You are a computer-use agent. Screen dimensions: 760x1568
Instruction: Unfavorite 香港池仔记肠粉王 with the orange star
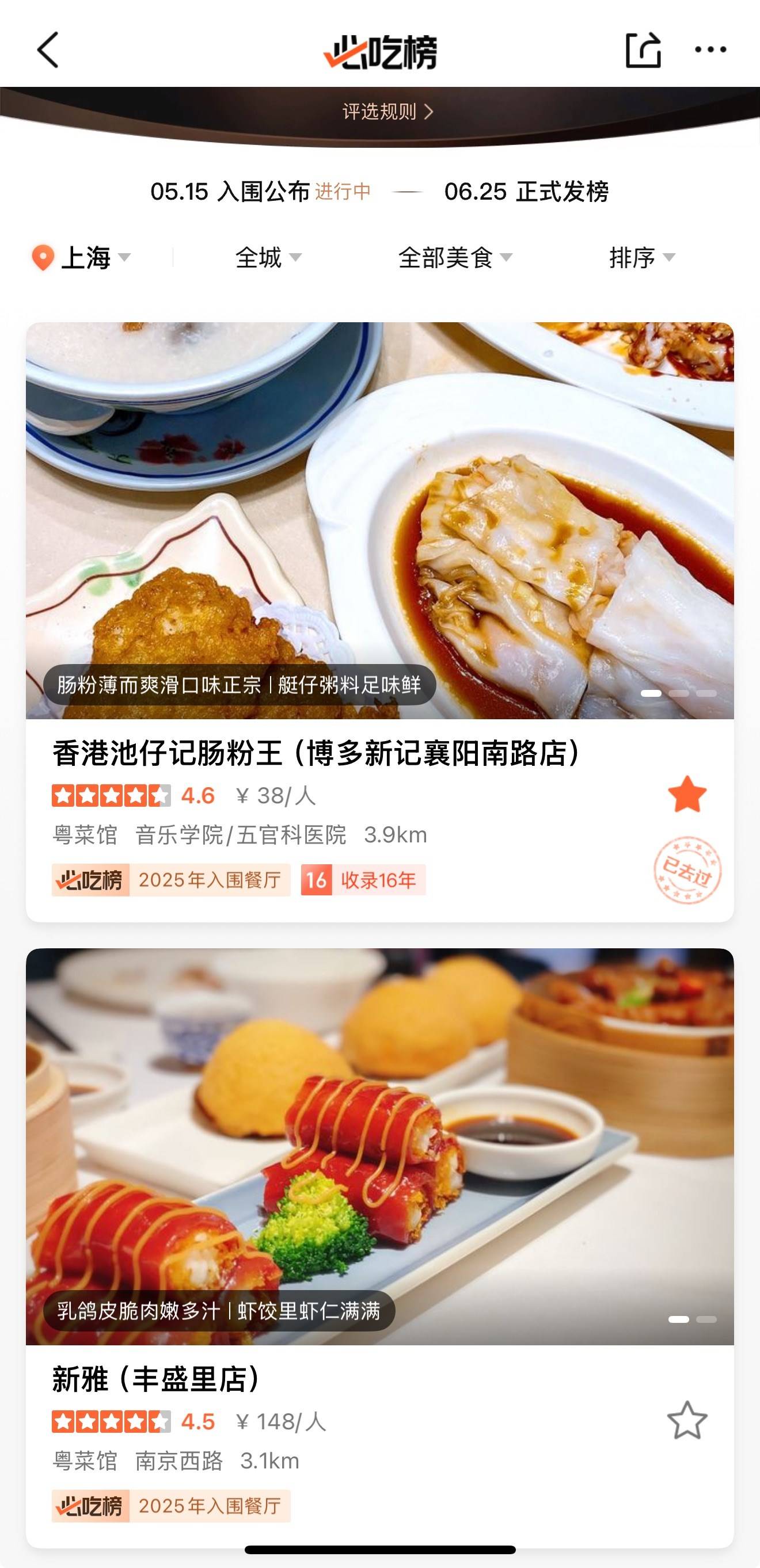687,794
